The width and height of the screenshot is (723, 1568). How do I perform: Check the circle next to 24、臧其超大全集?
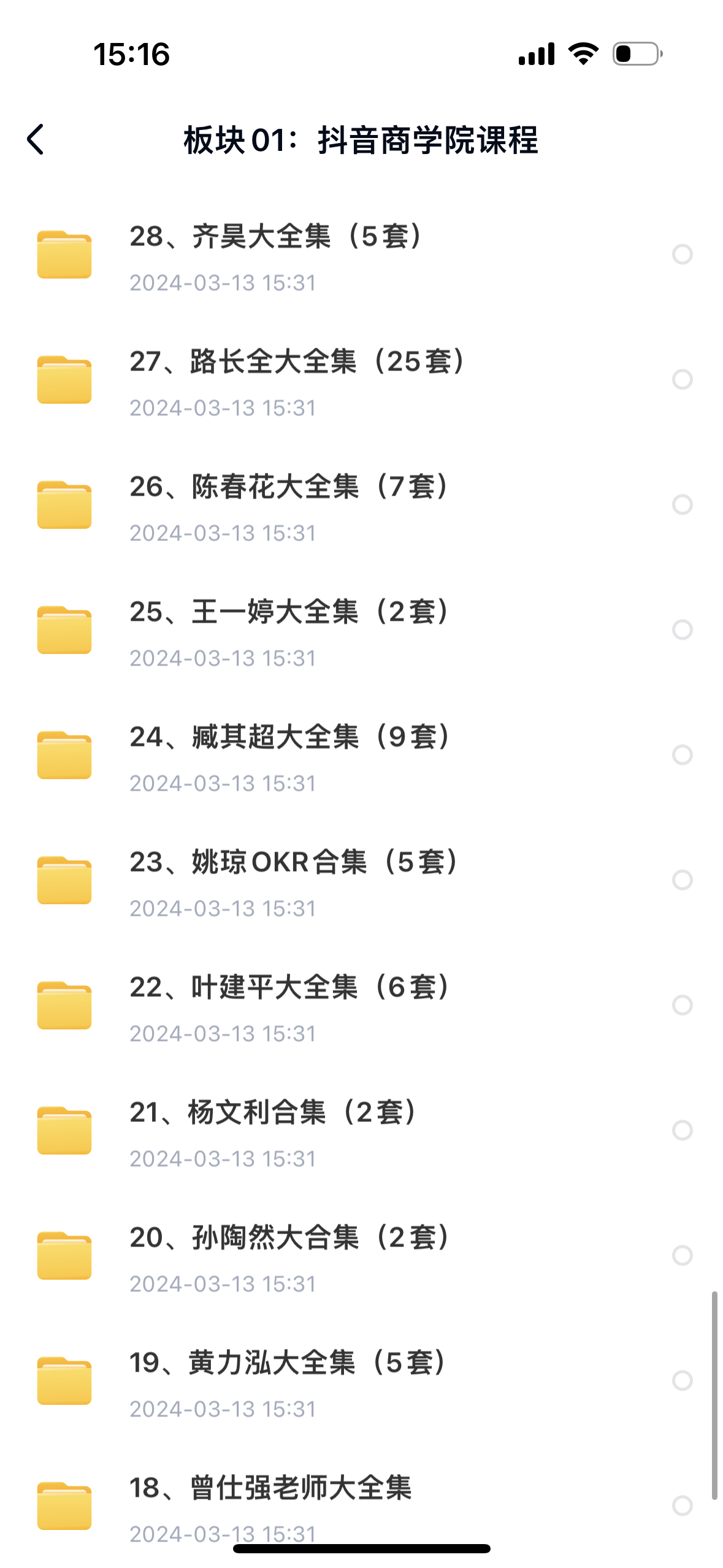(x=682, y=755)
